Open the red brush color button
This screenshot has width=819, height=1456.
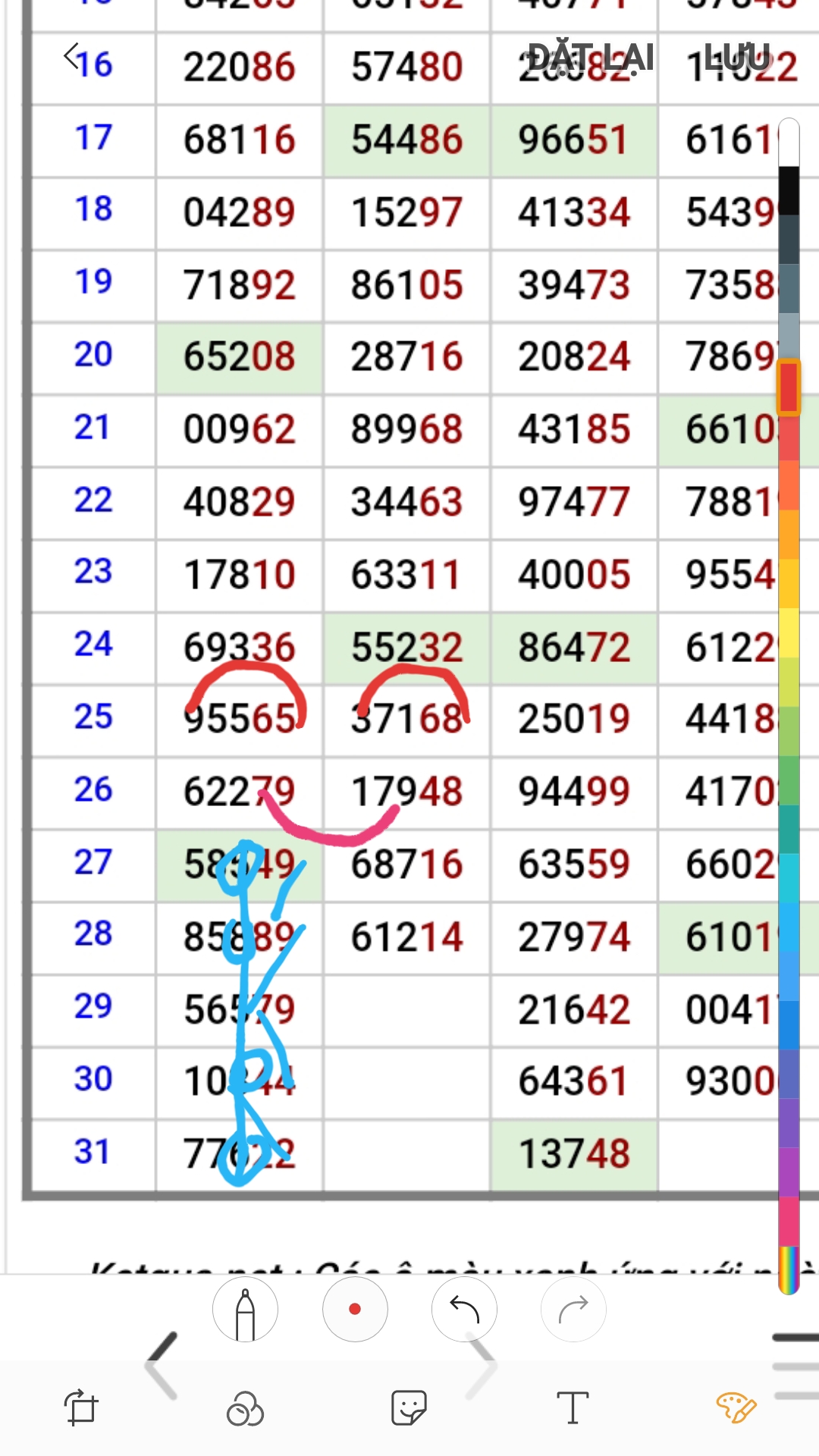(354, 1310)
